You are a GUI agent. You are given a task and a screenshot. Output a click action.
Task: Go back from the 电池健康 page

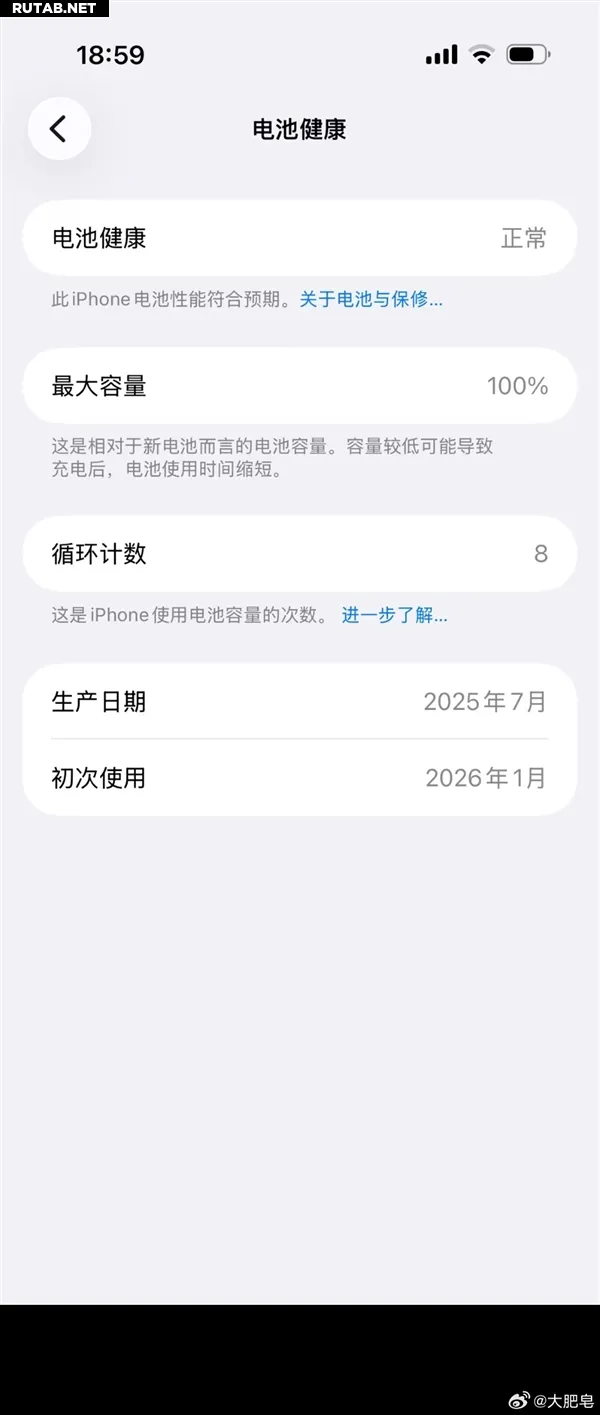click(59, 129)
